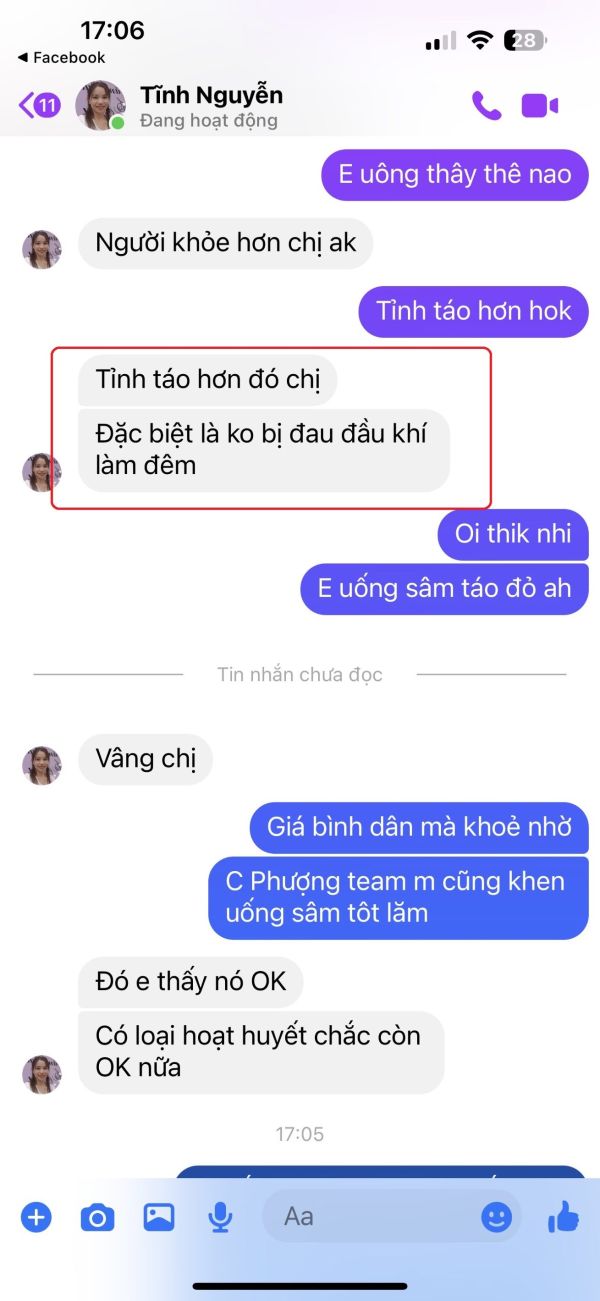This screenshot has height=1301, width=600.
Task: Start a voice call with Tình Nguyễn
Action: pos(486,105)
